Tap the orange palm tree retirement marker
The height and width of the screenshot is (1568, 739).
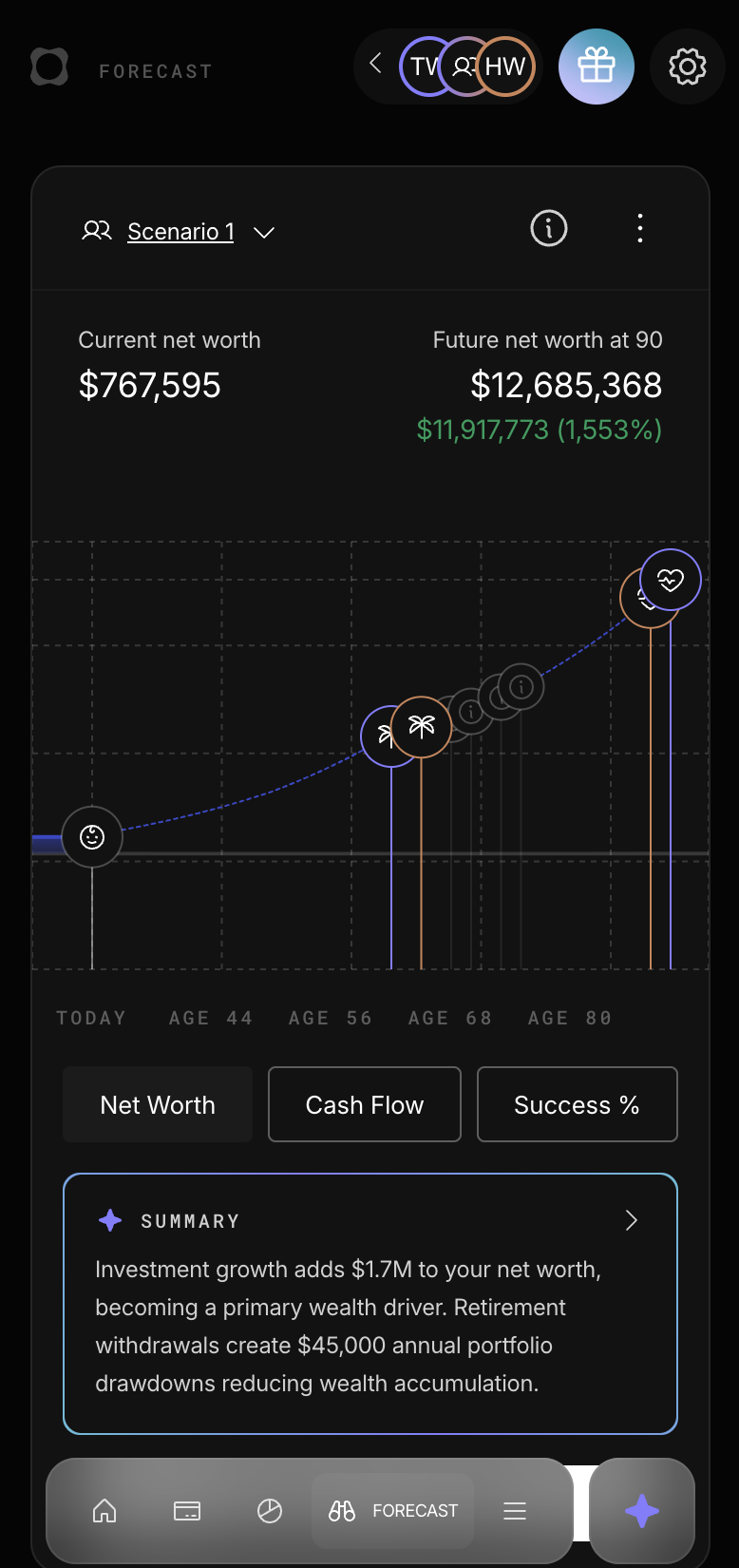[x=422, y=727]
